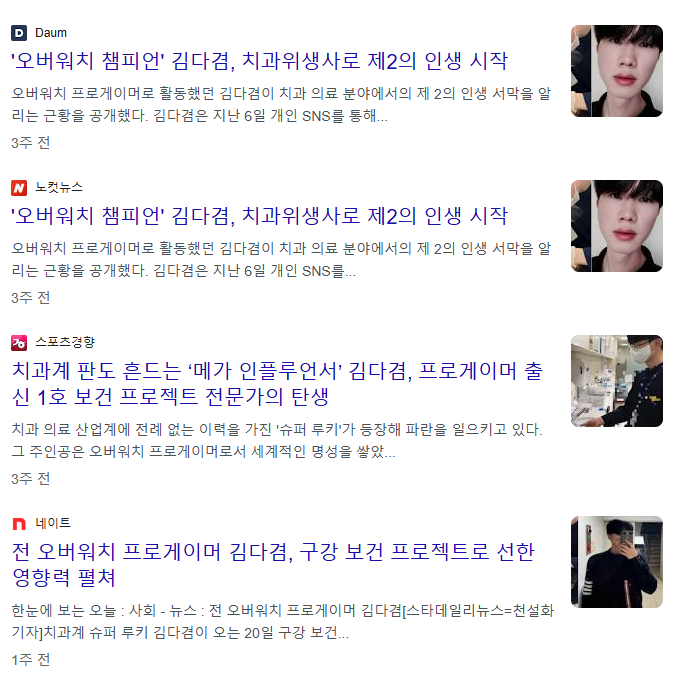673x678 pixels.
Task: Tap the 스포츠경향 article's thumbnail image
Action: (616, 381)
